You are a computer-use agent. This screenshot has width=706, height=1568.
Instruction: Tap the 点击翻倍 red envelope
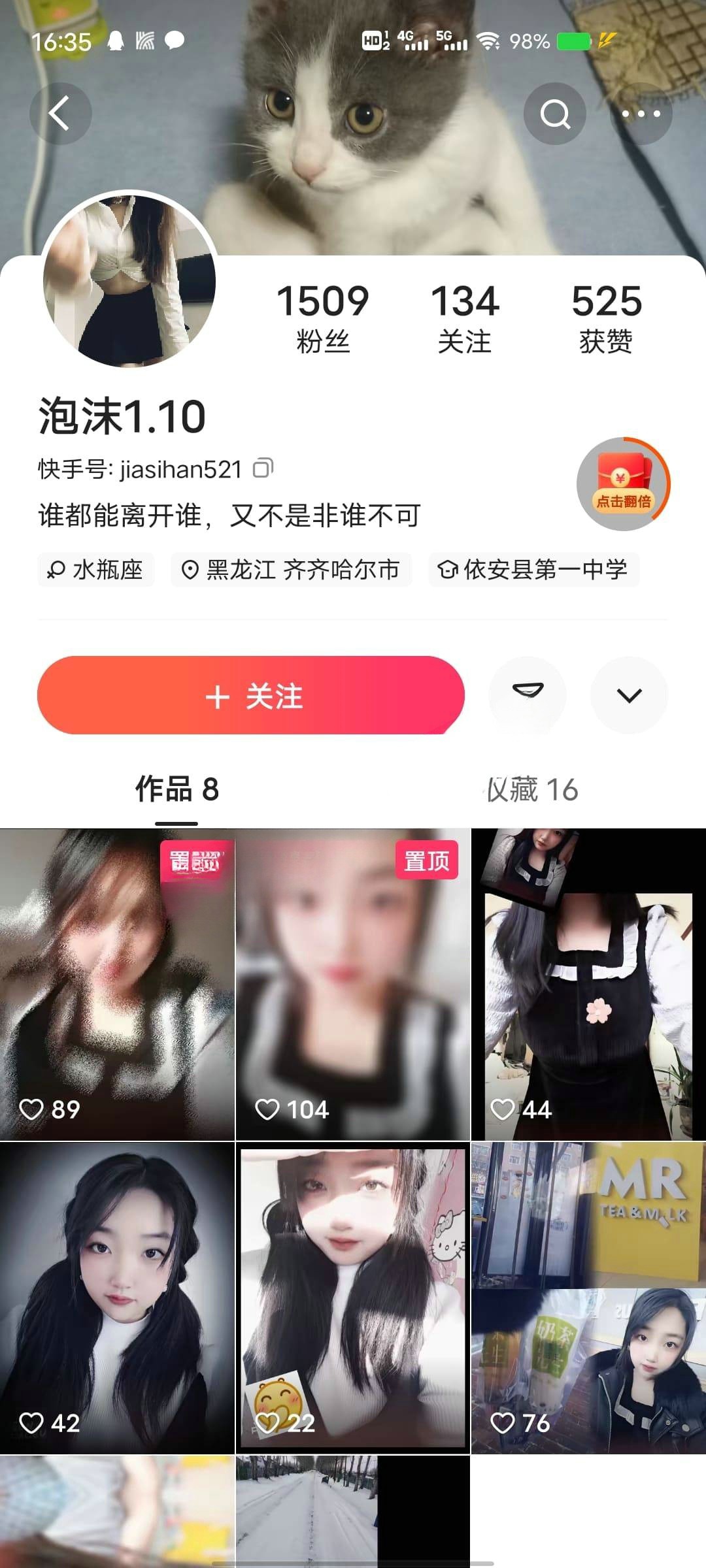coord(623,484)
